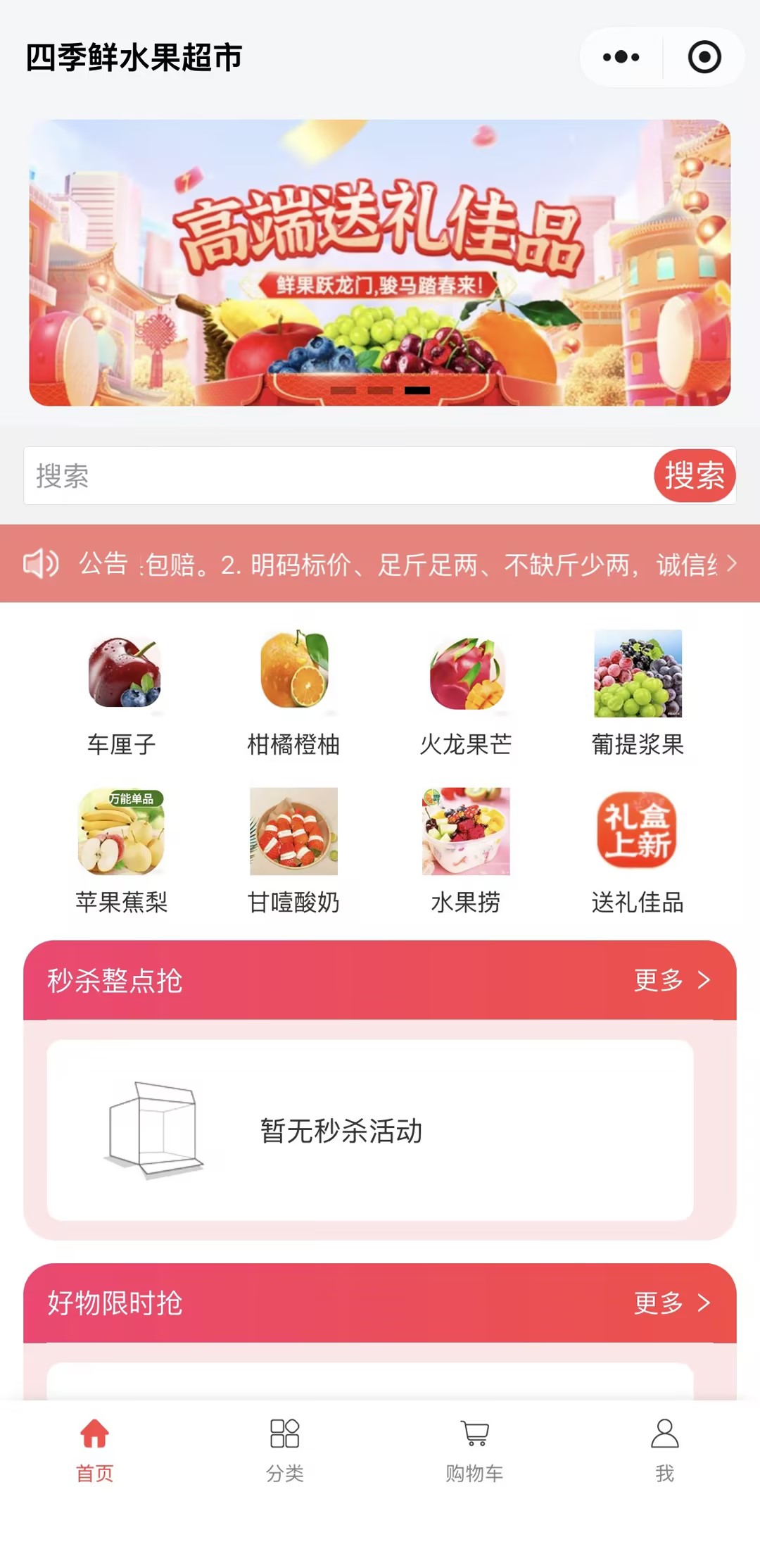Open the 送礼佳品 gift category
Viewport: 760px width, 1568px height.
(x=638, y=850)
